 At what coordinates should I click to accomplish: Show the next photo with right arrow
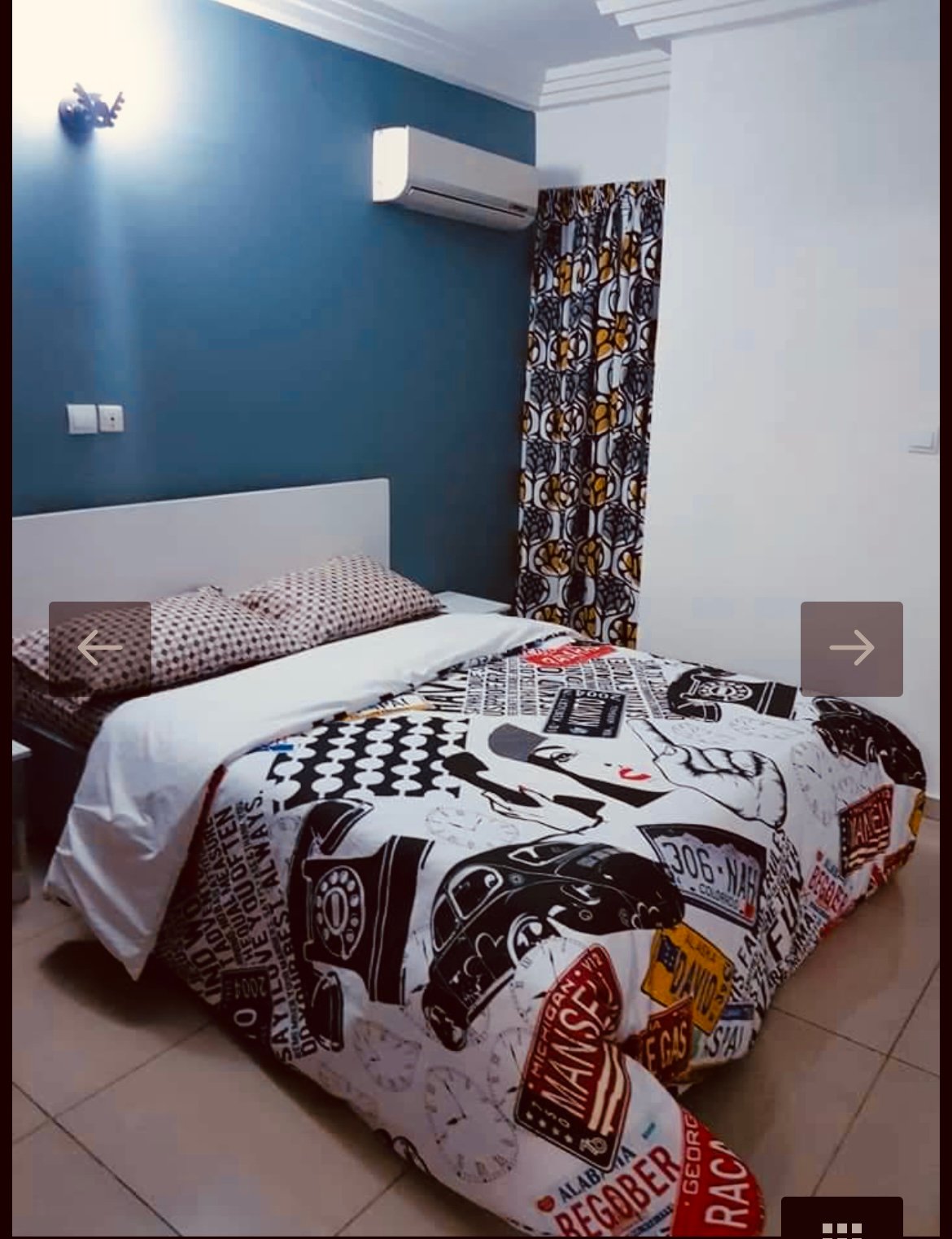(x=851, y=648)
